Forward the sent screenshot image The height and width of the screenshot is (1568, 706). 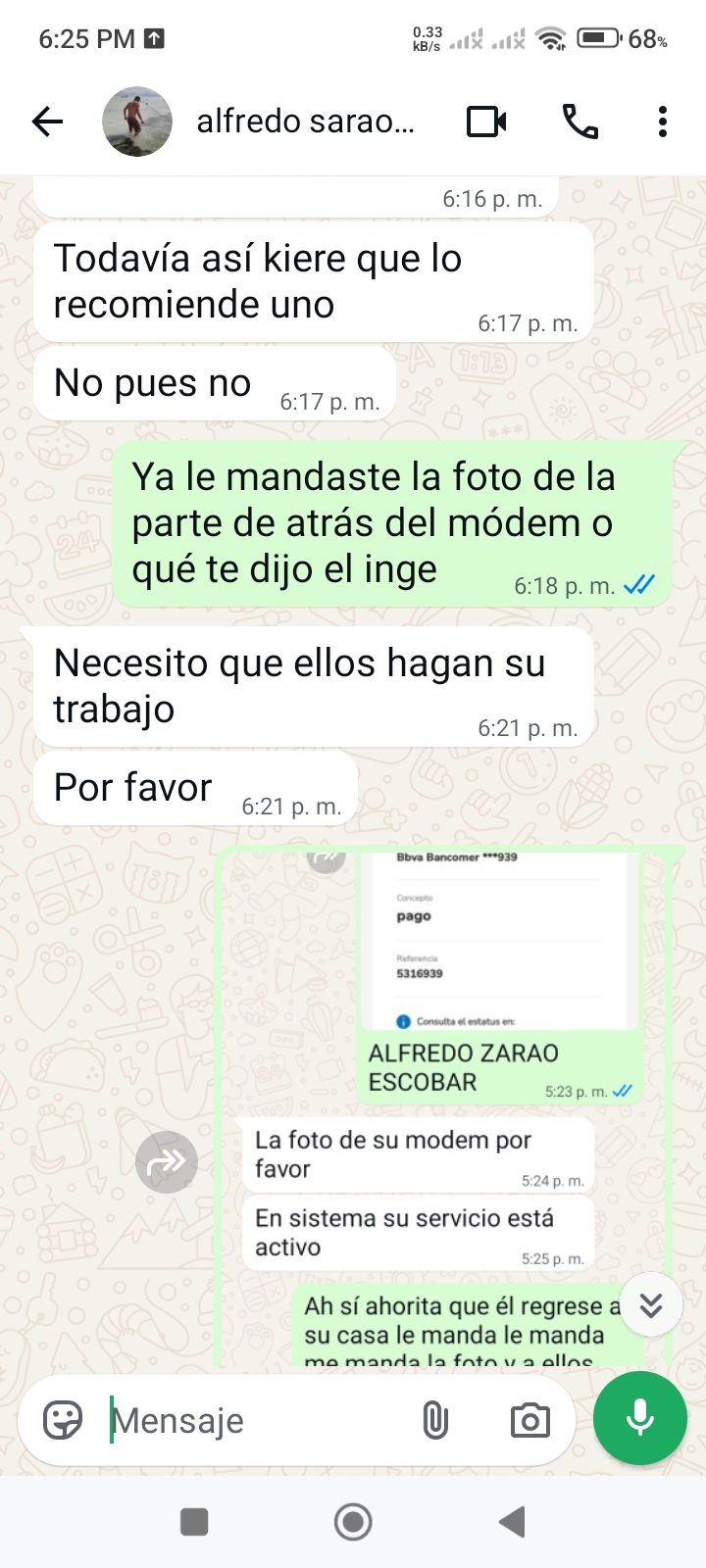(167, 1162)
